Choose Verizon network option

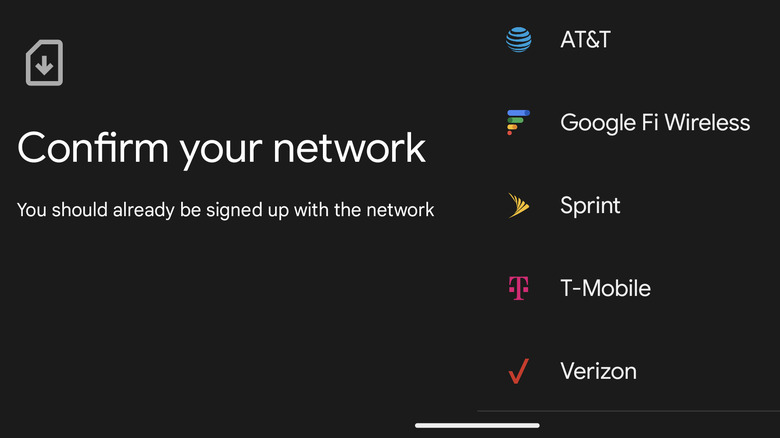(598, 372)
